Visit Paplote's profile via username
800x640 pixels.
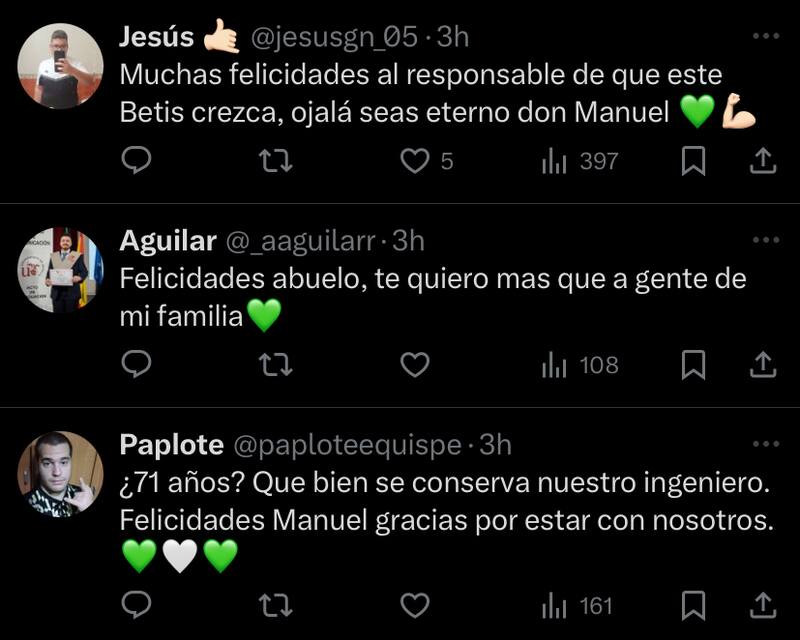click(x=347, y=444)
